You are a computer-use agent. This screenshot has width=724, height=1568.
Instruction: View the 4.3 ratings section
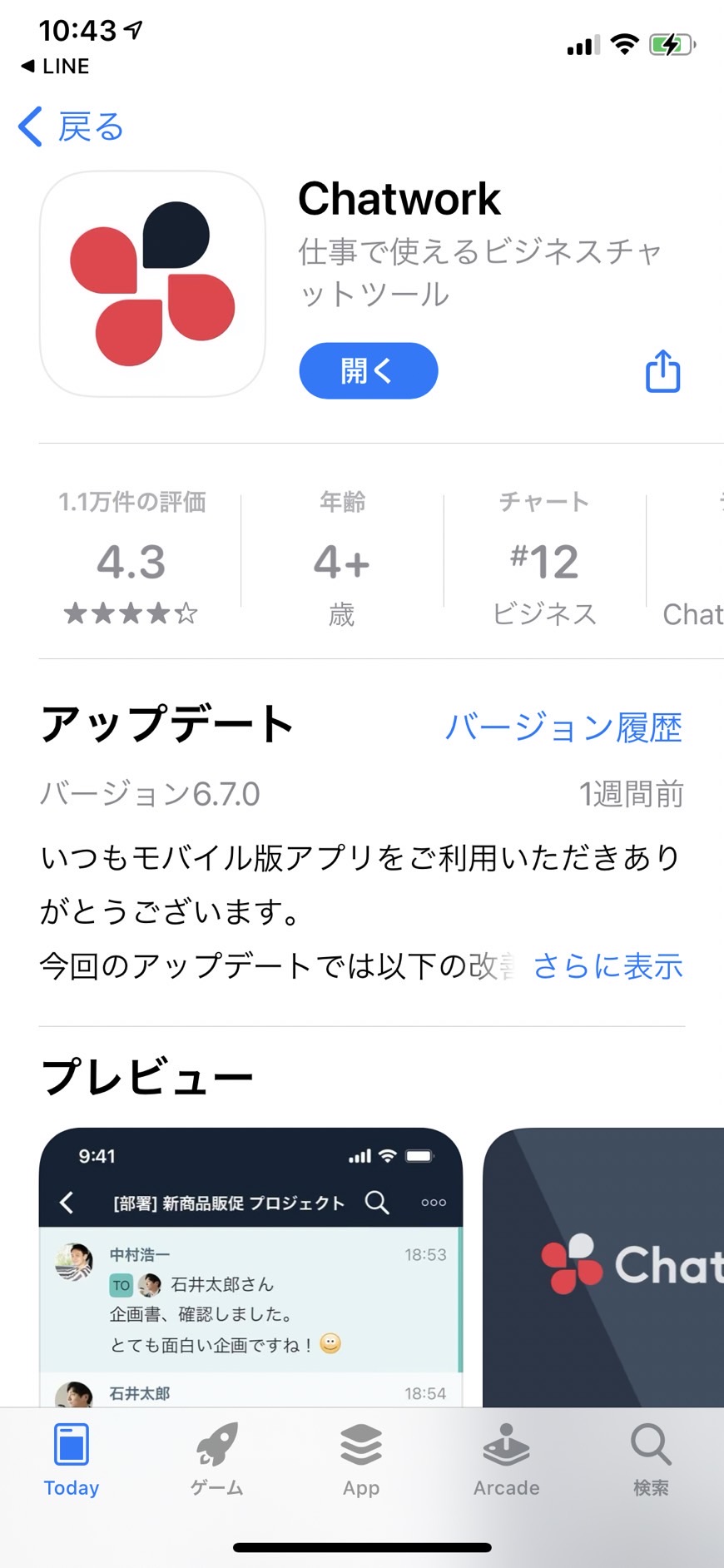pyautogui.click(x=131, y=558)
